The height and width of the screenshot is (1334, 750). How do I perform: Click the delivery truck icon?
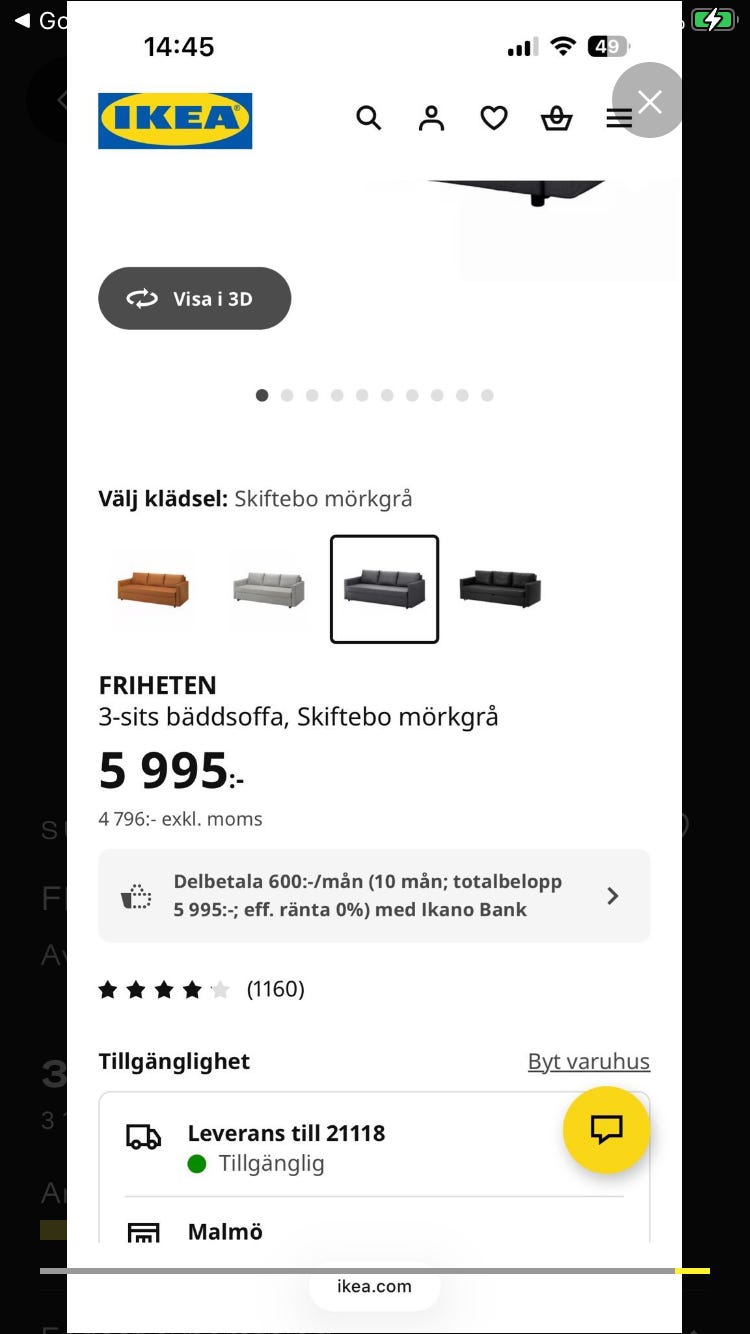coord(143,1137)
